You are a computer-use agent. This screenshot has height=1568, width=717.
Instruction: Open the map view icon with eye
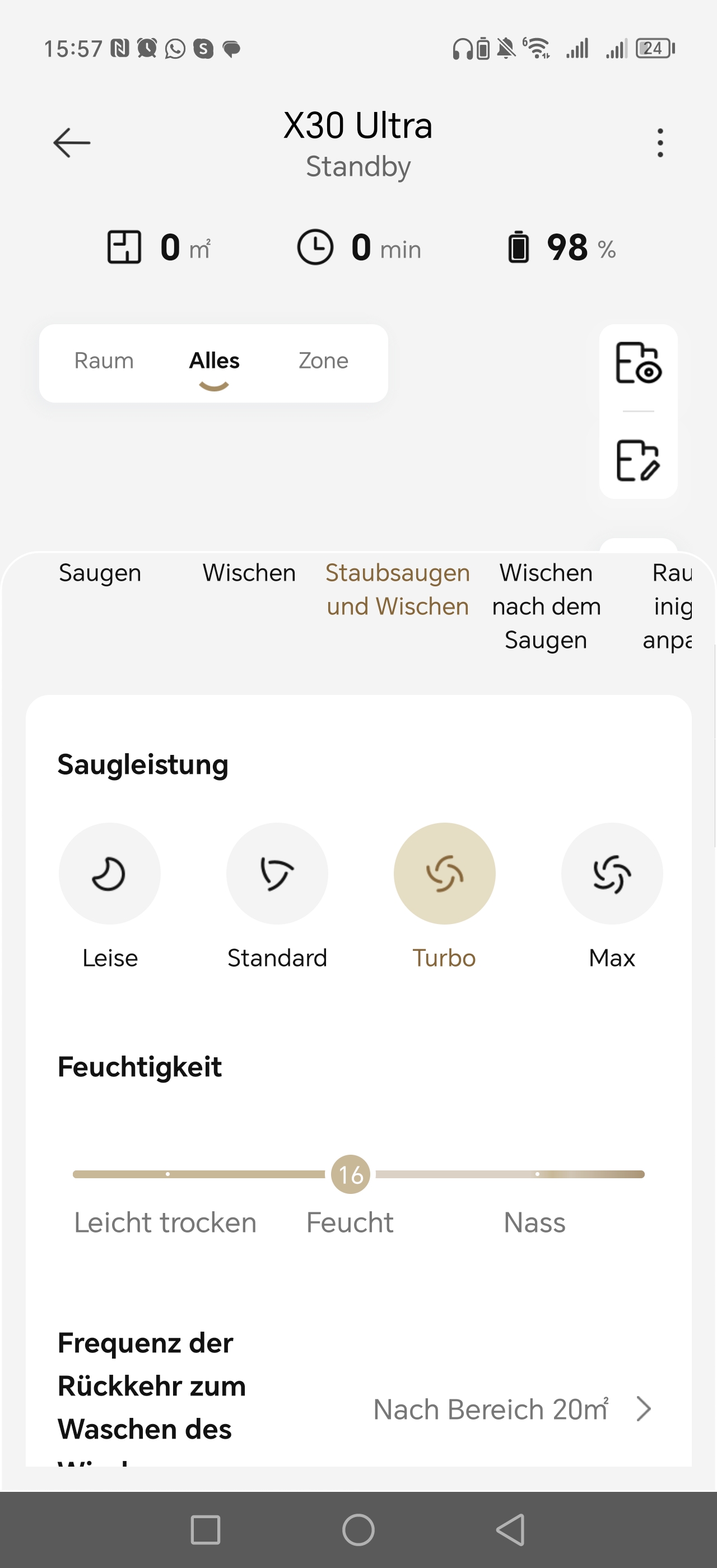(638, 363)
